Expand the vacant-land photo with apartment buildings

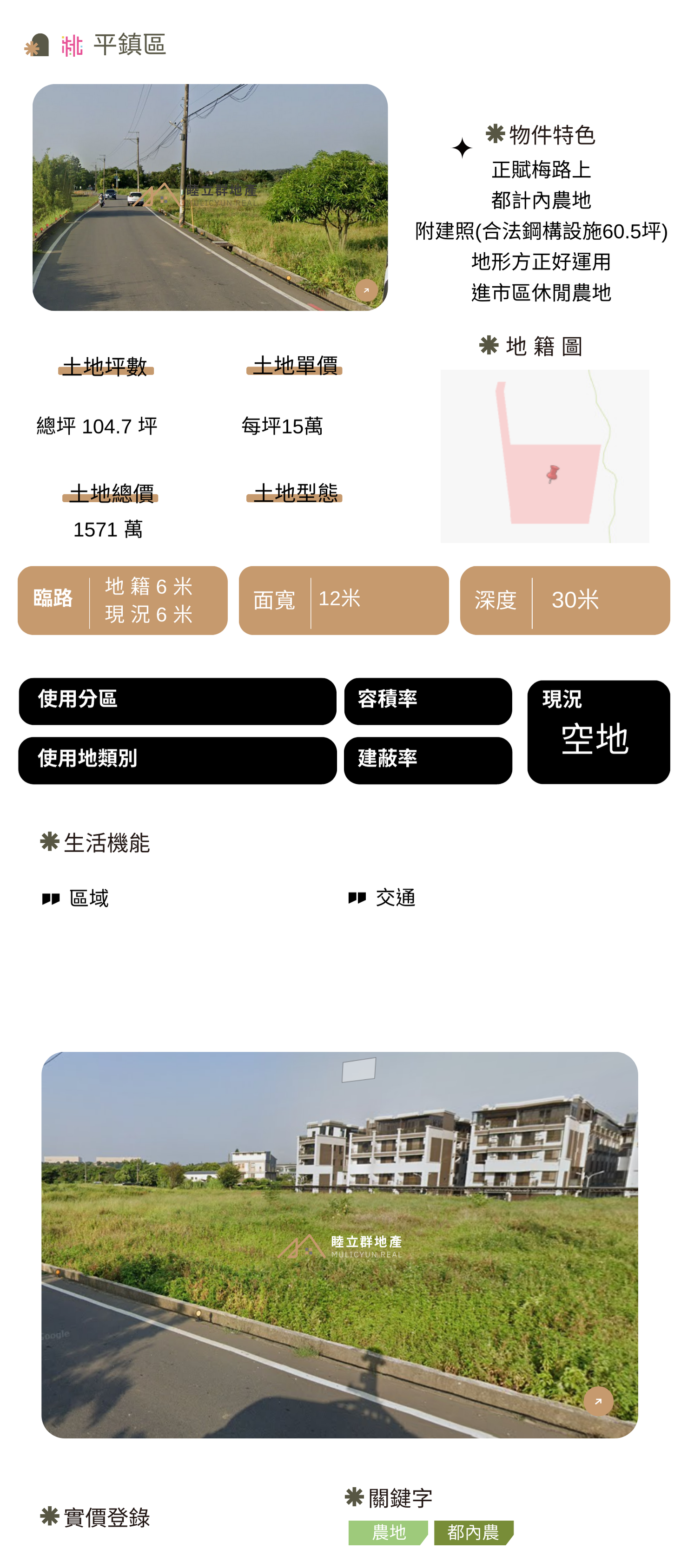(597, 1401)
